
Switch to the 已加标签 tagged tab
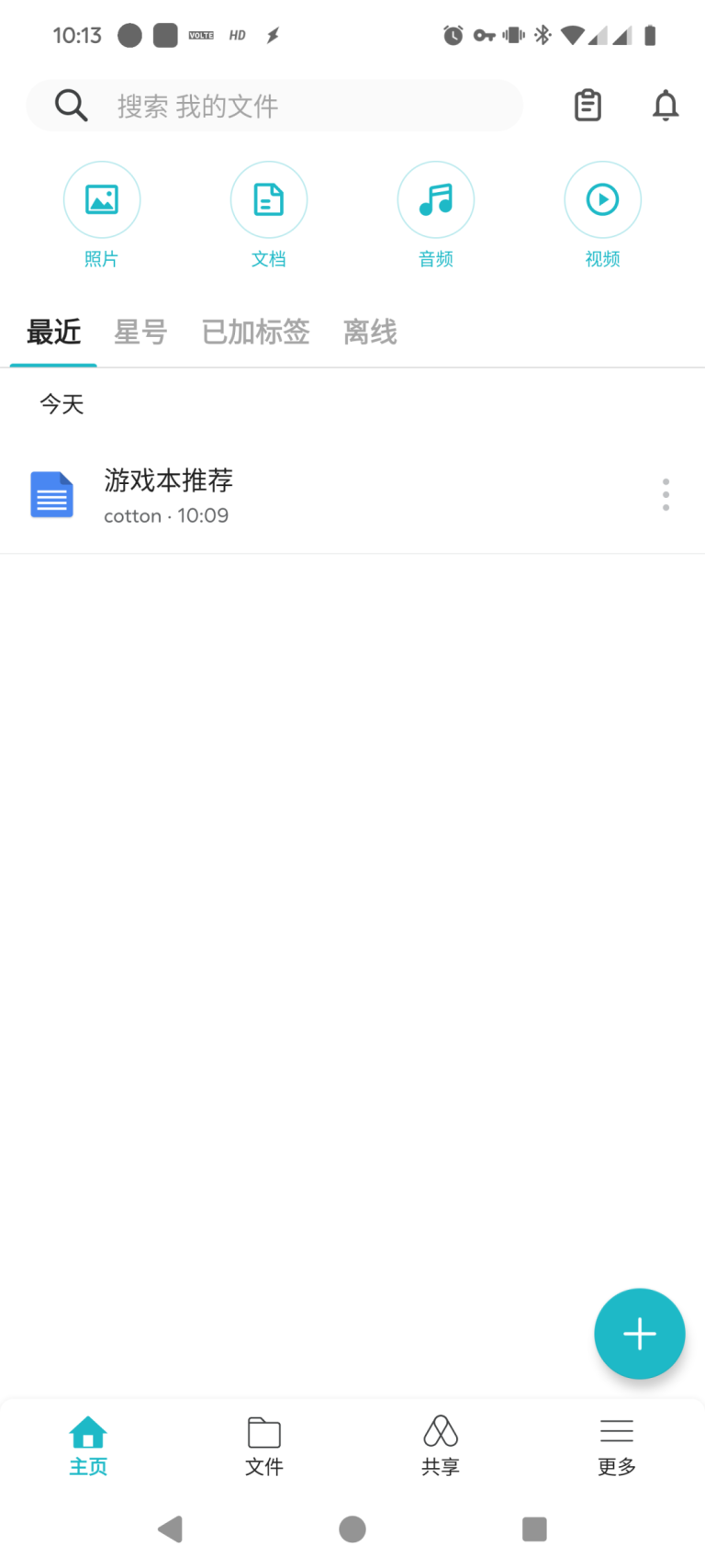[x=255, y=332]
